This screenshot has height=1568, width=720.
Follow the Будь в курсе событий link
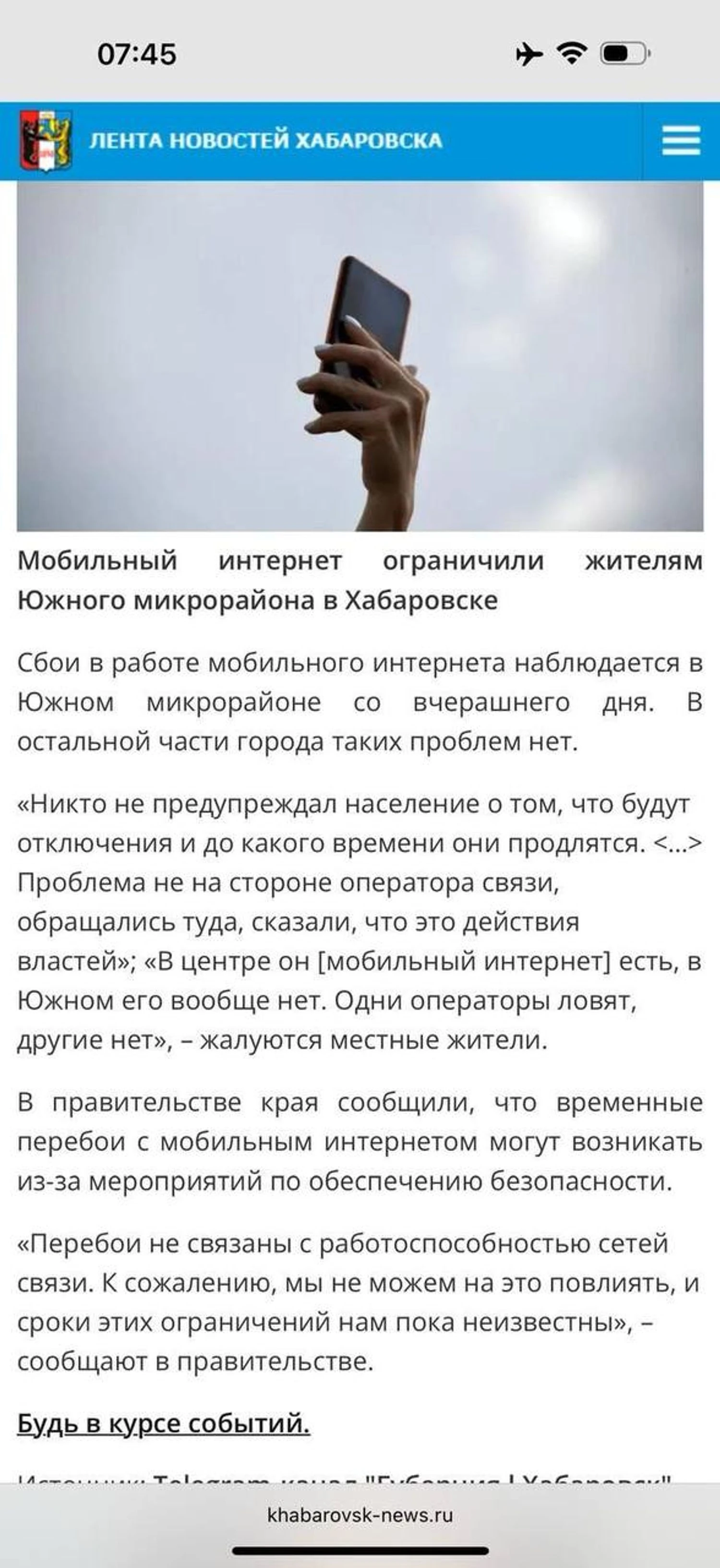coord(163,1424)
